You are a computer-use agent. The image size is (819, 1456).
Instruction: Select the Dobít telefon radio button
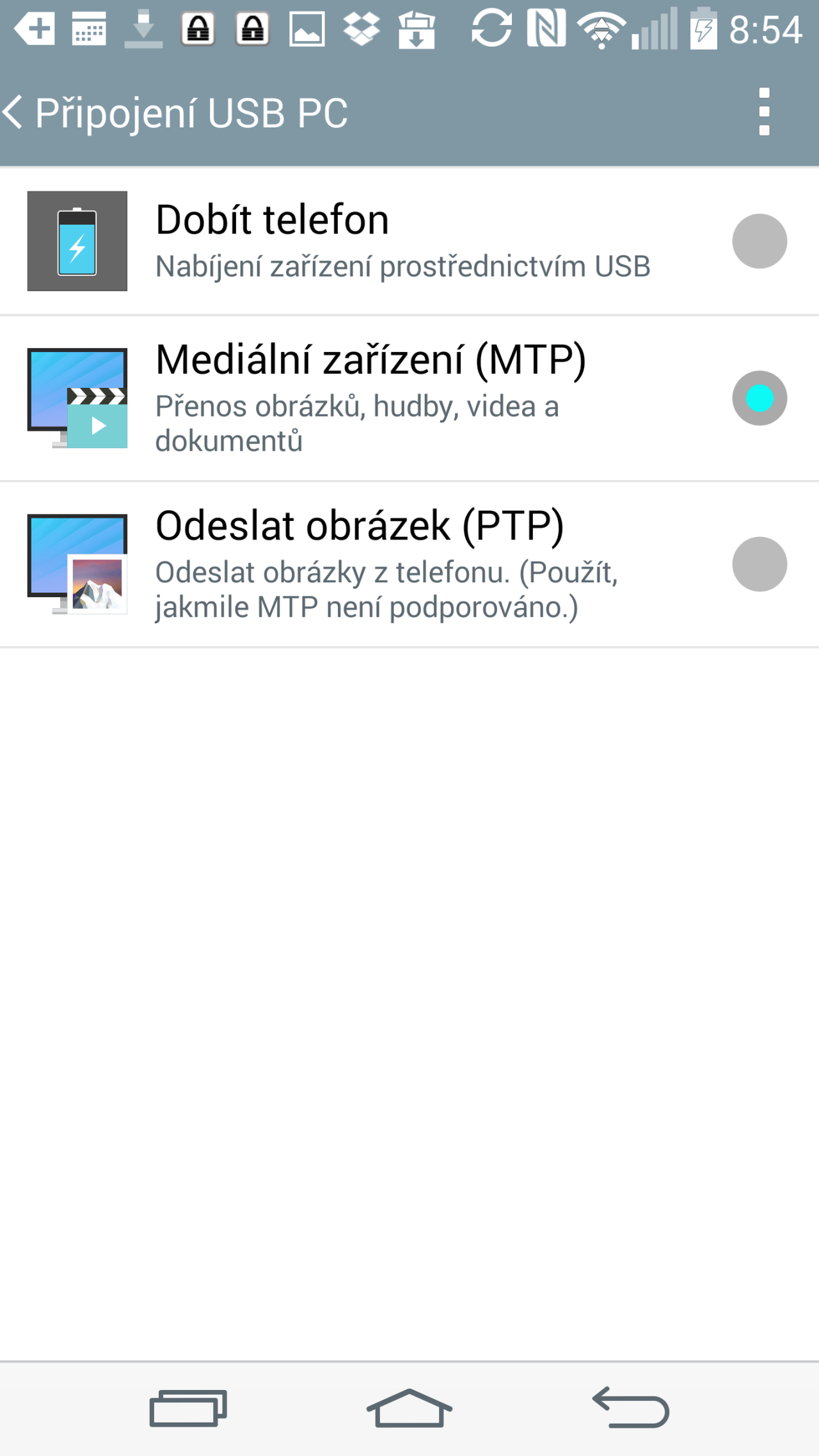pos(759,241)
